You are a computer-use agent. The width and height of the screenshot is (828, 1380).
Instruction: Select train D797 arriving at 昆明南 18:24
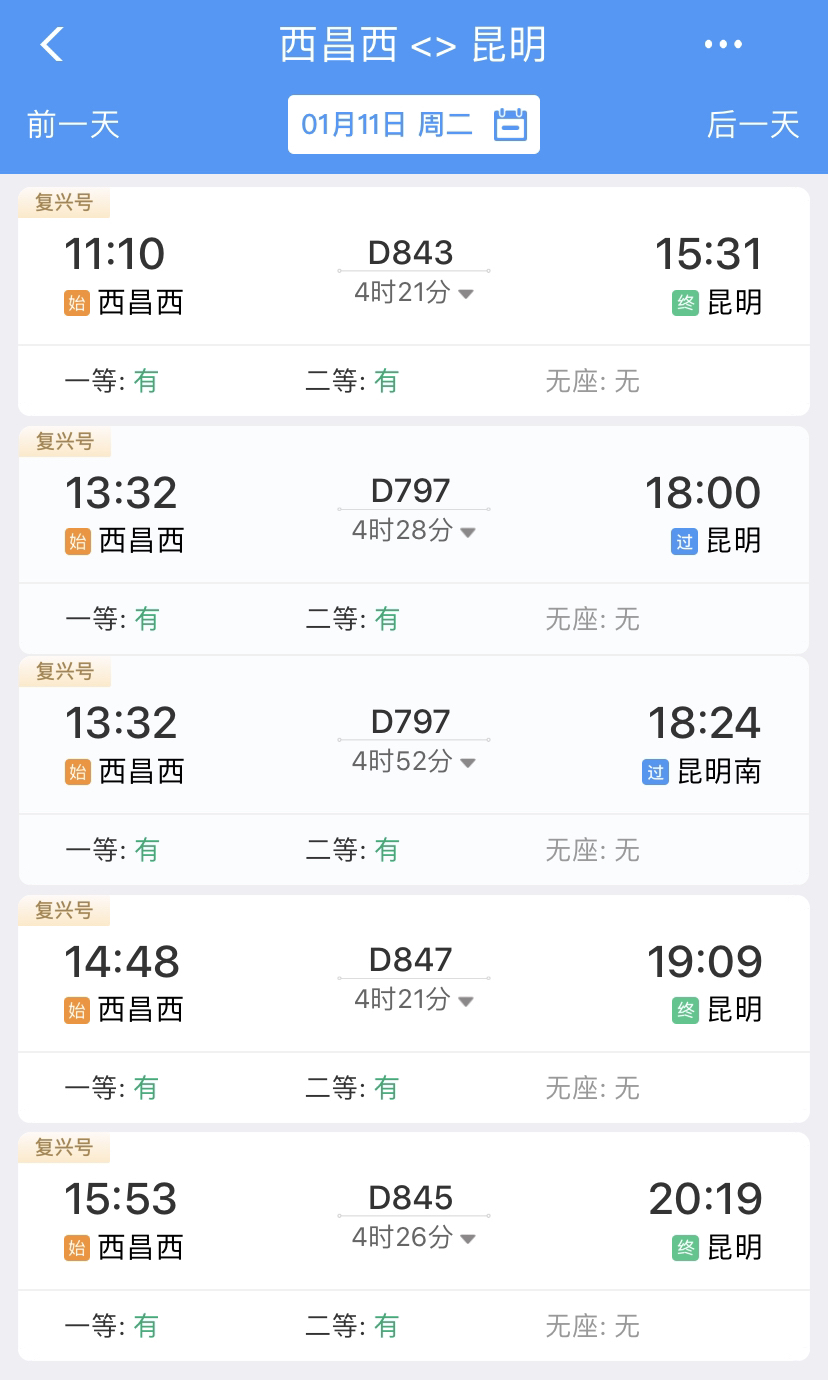[x=414, y=770]
